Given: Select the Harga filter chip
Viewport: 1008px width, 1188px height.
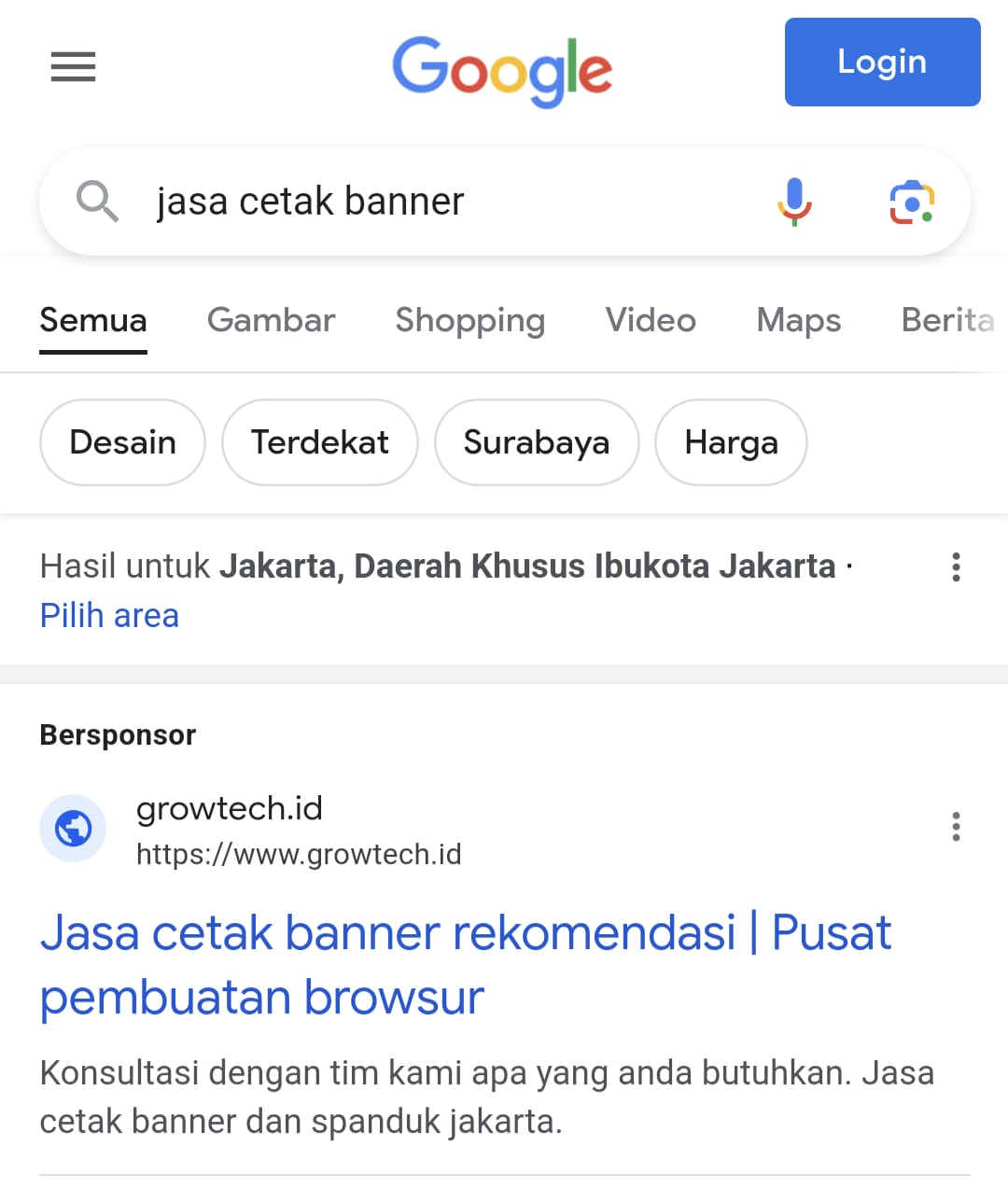Looking at the screenshot, I should click(731, 442).
